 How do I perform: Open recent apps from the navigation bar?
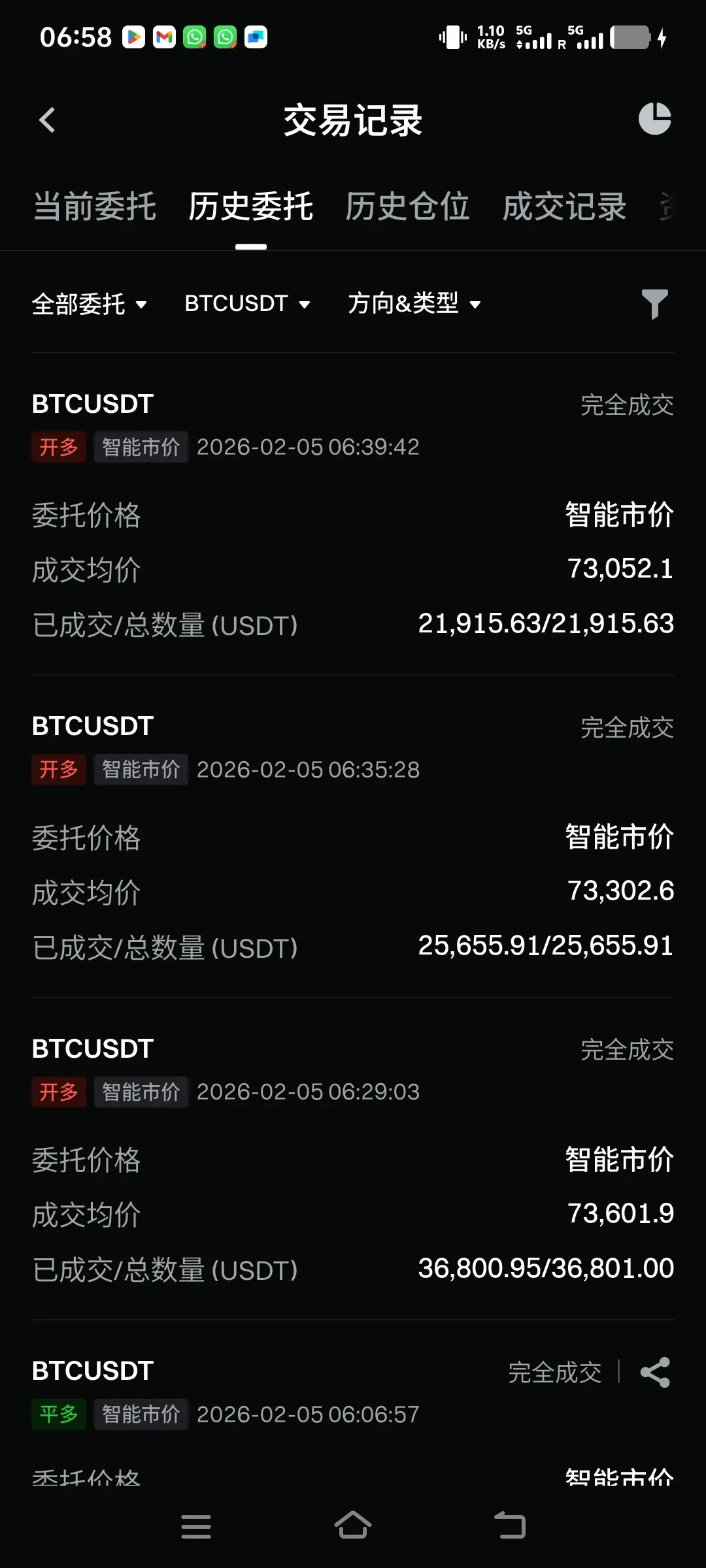point(196,1526)
